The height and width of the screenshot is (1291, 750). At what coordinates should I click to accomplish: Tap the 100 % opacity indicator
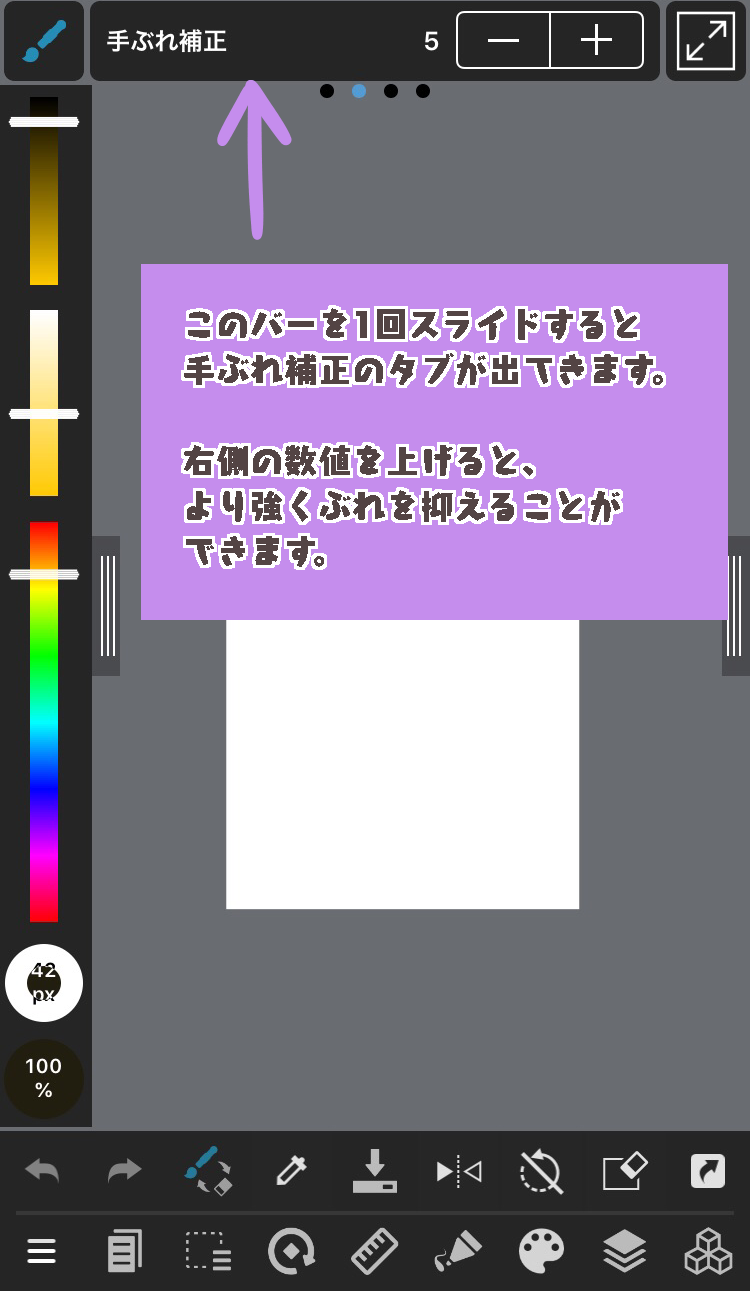[x=43, y=1078]
